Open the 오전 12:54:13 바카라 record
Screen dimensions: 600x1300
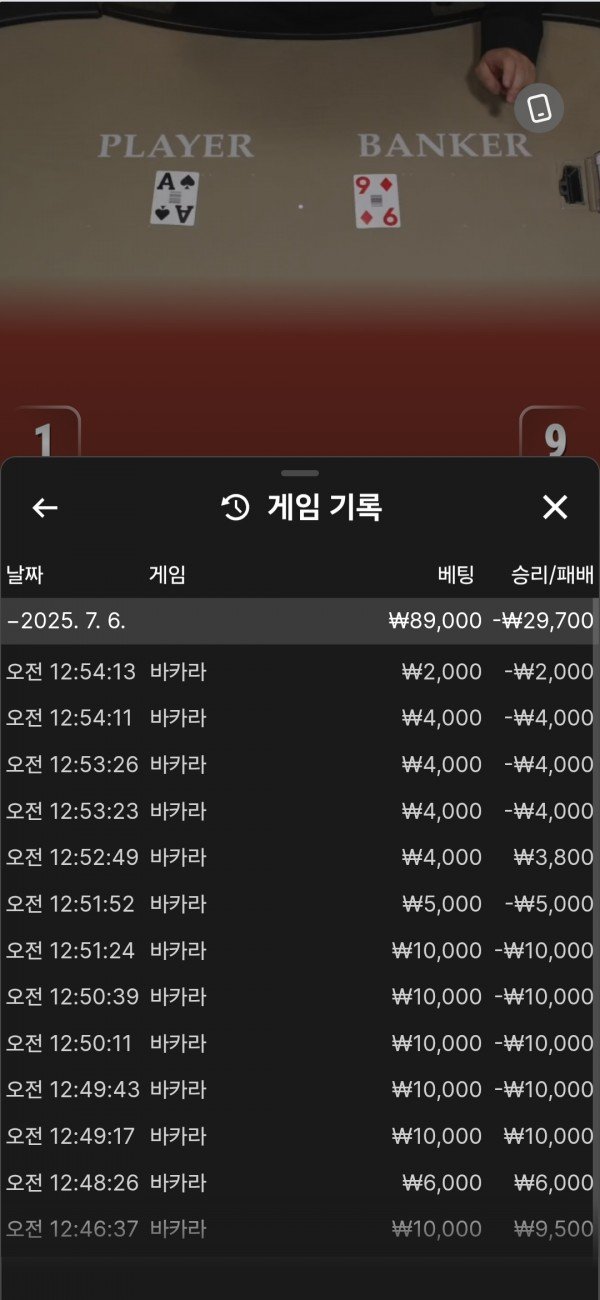coord(300,672)
